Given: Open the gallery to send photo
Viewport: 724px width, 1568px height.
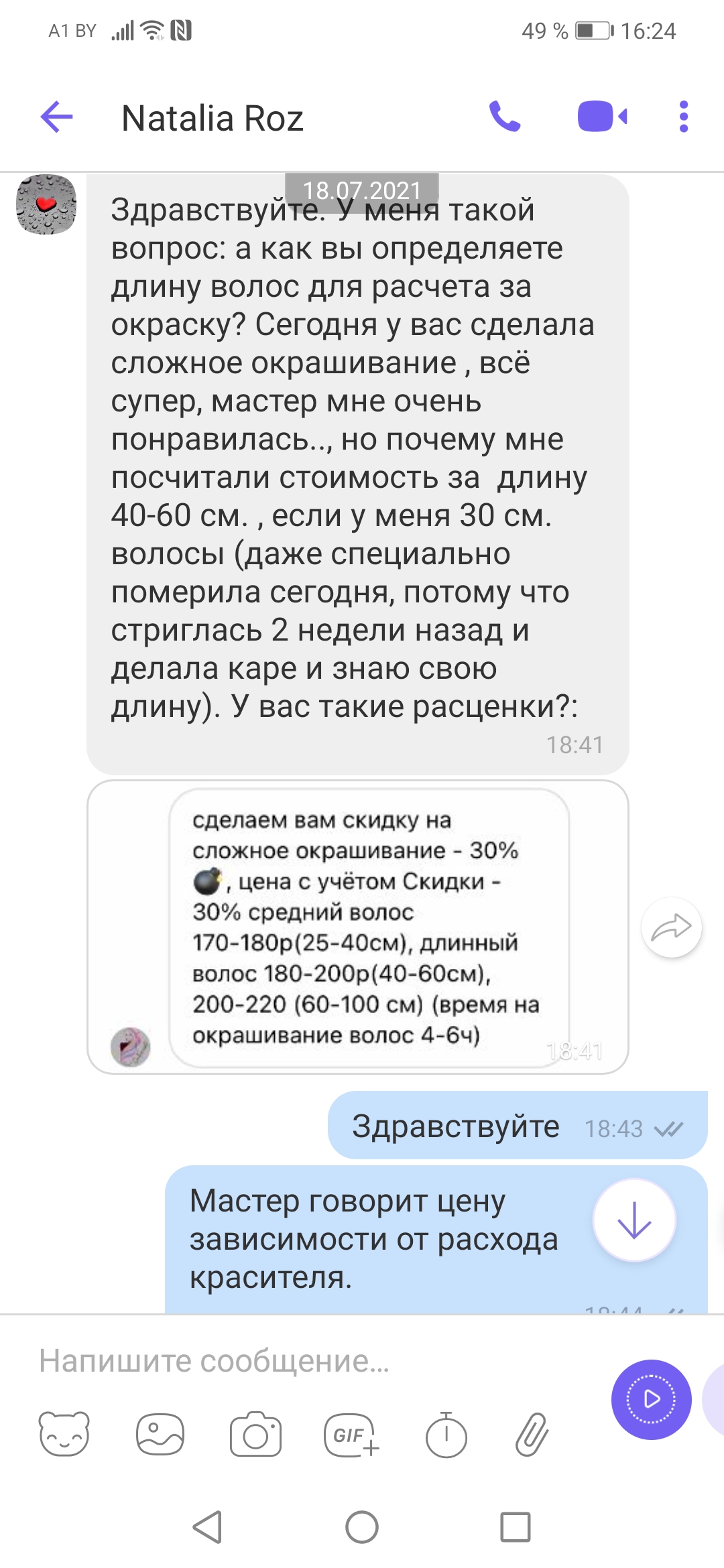Looking at the screenshot, I should [x=160, y=1435].
